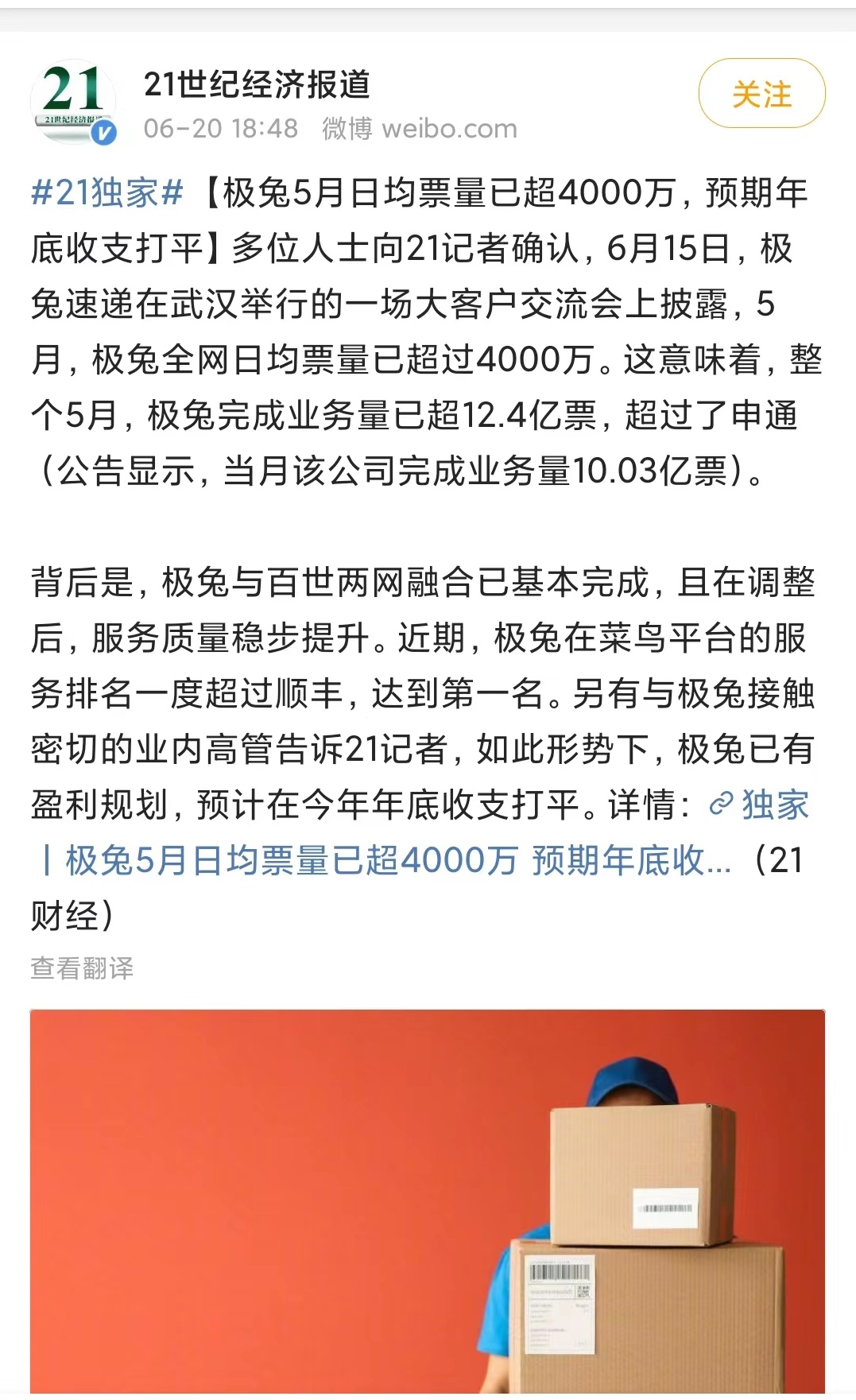Tap 查看翻译 to translate the post
The width and height of the screenshot is (856, 1400).
[x=82, y=968]
